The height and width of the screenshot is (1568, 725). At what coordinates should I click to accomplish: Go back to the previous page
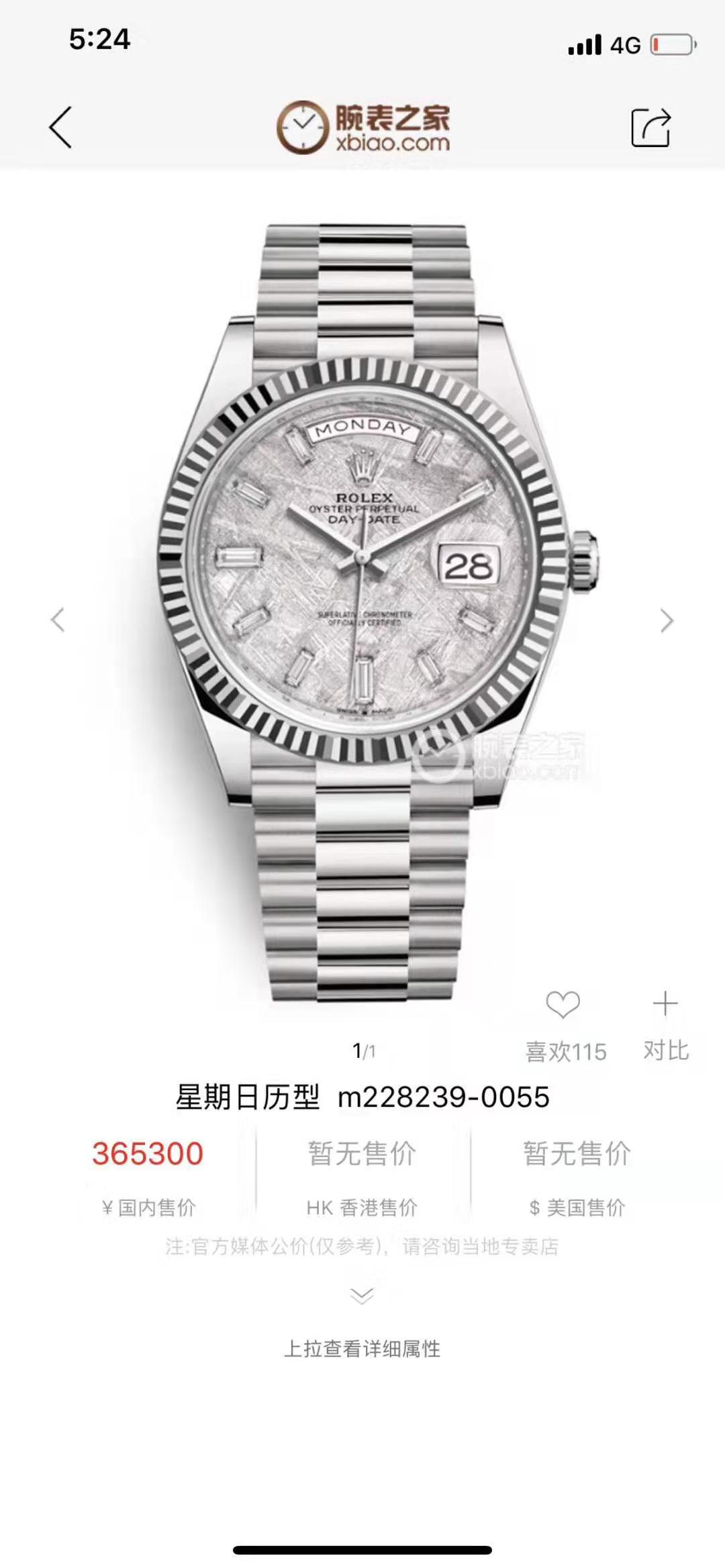click(x=60, y=128)
